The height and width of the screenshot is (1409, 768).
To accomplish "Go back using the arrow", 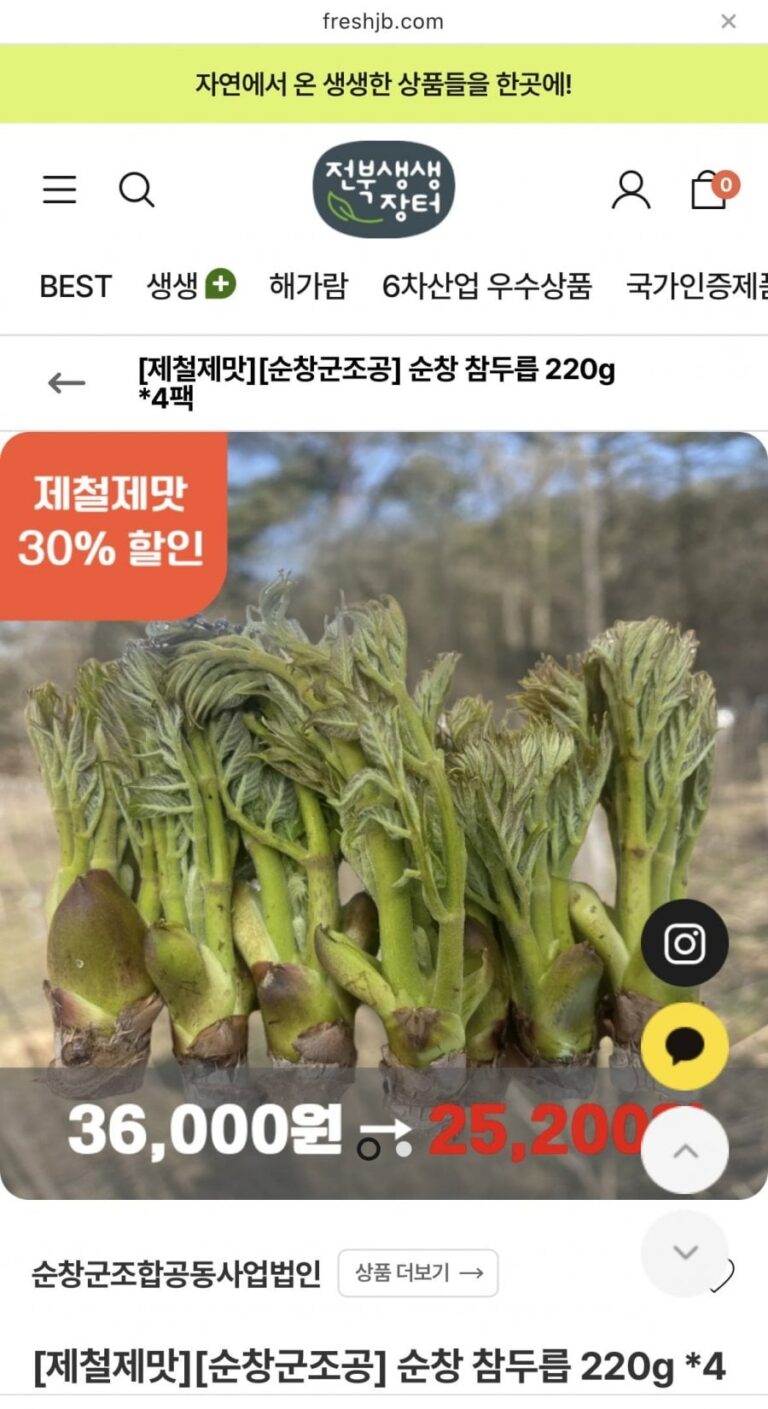I will tap(67, 383).
